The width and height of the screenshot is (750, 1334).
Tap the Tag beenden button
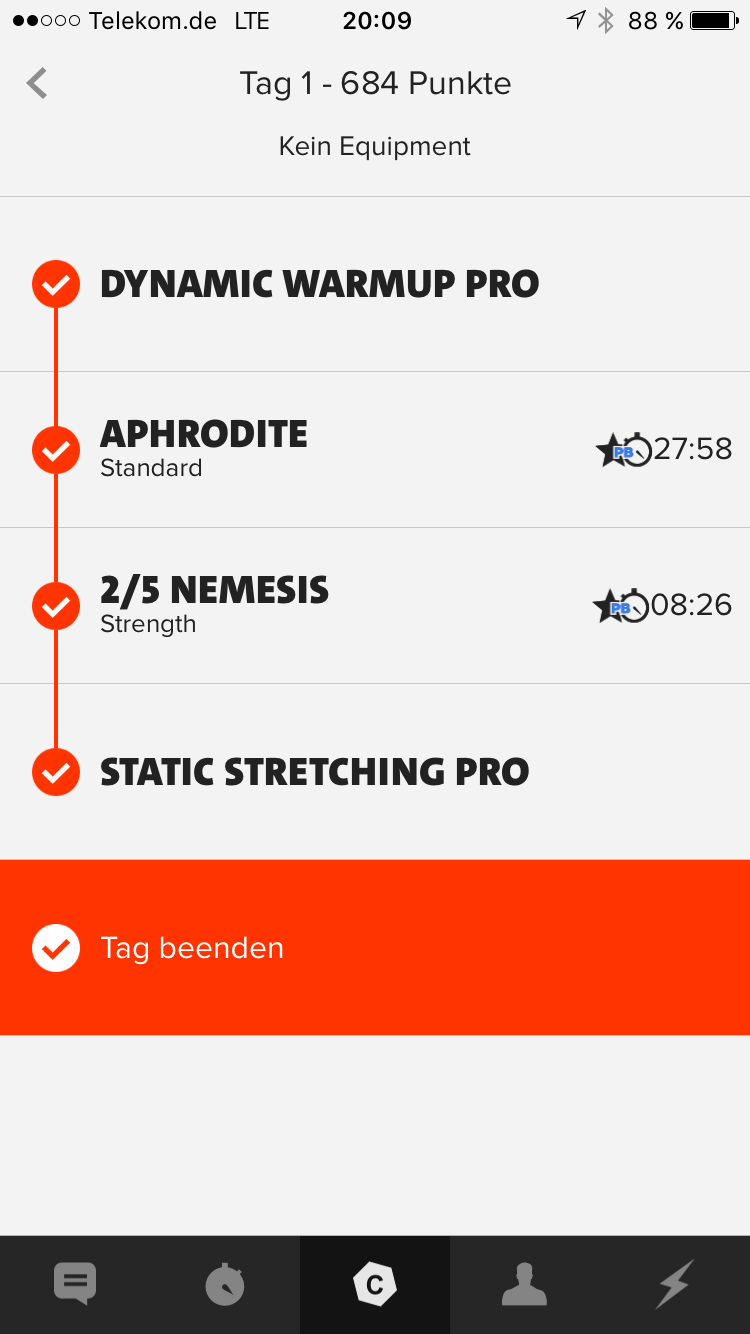[375, 947]
